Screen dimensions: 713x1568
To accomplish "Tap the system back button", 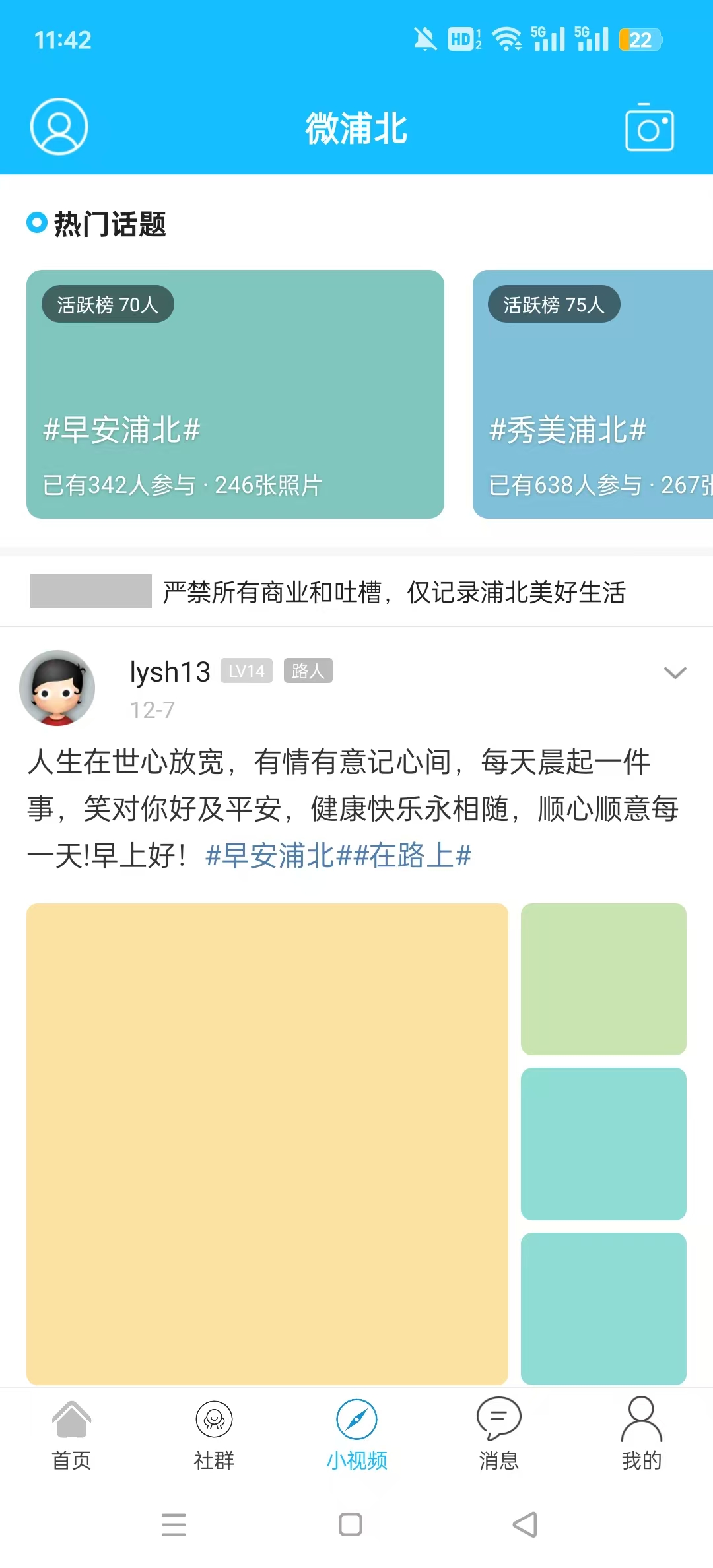I will click(526, 1524).
